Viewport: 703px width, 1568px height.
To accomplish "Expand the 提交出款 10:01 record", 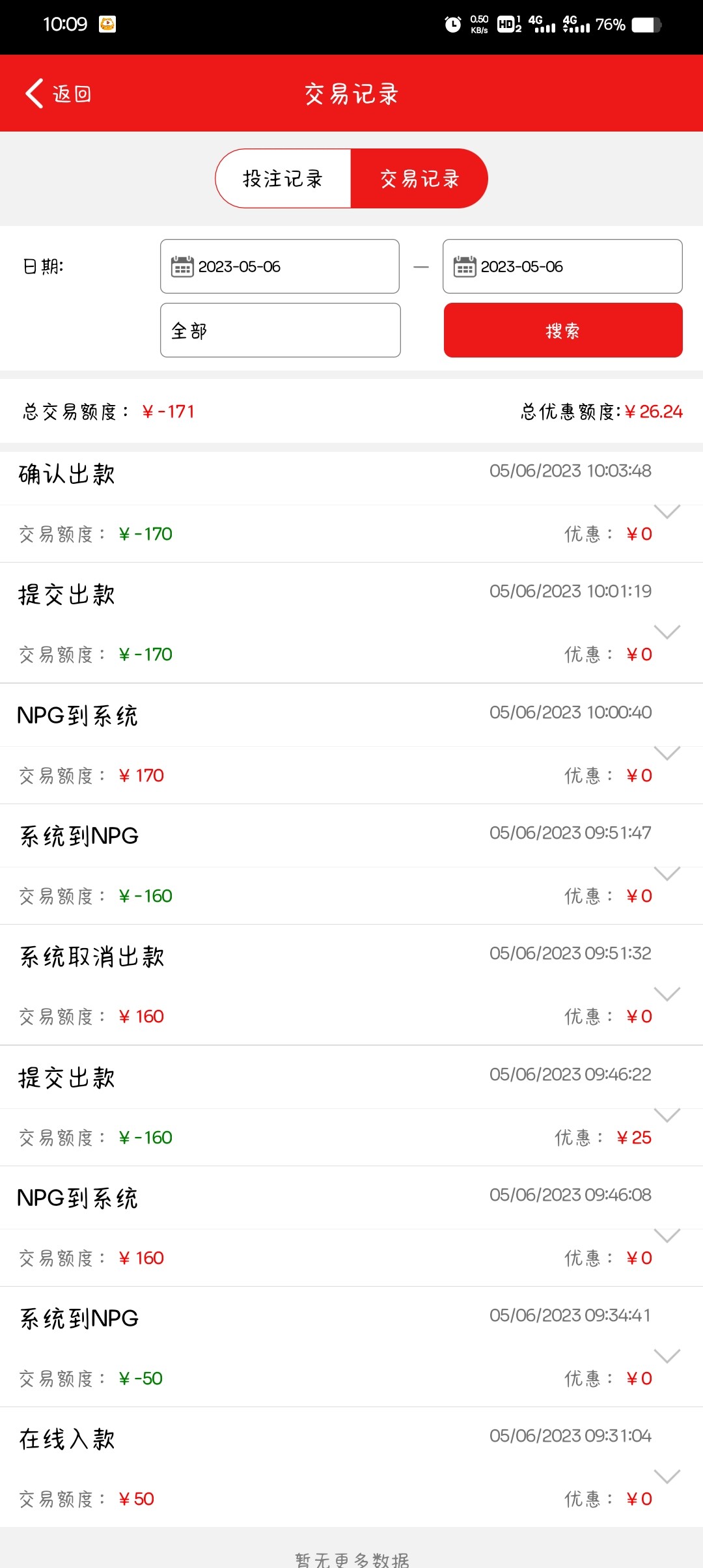I will click(x=666, y=632).
